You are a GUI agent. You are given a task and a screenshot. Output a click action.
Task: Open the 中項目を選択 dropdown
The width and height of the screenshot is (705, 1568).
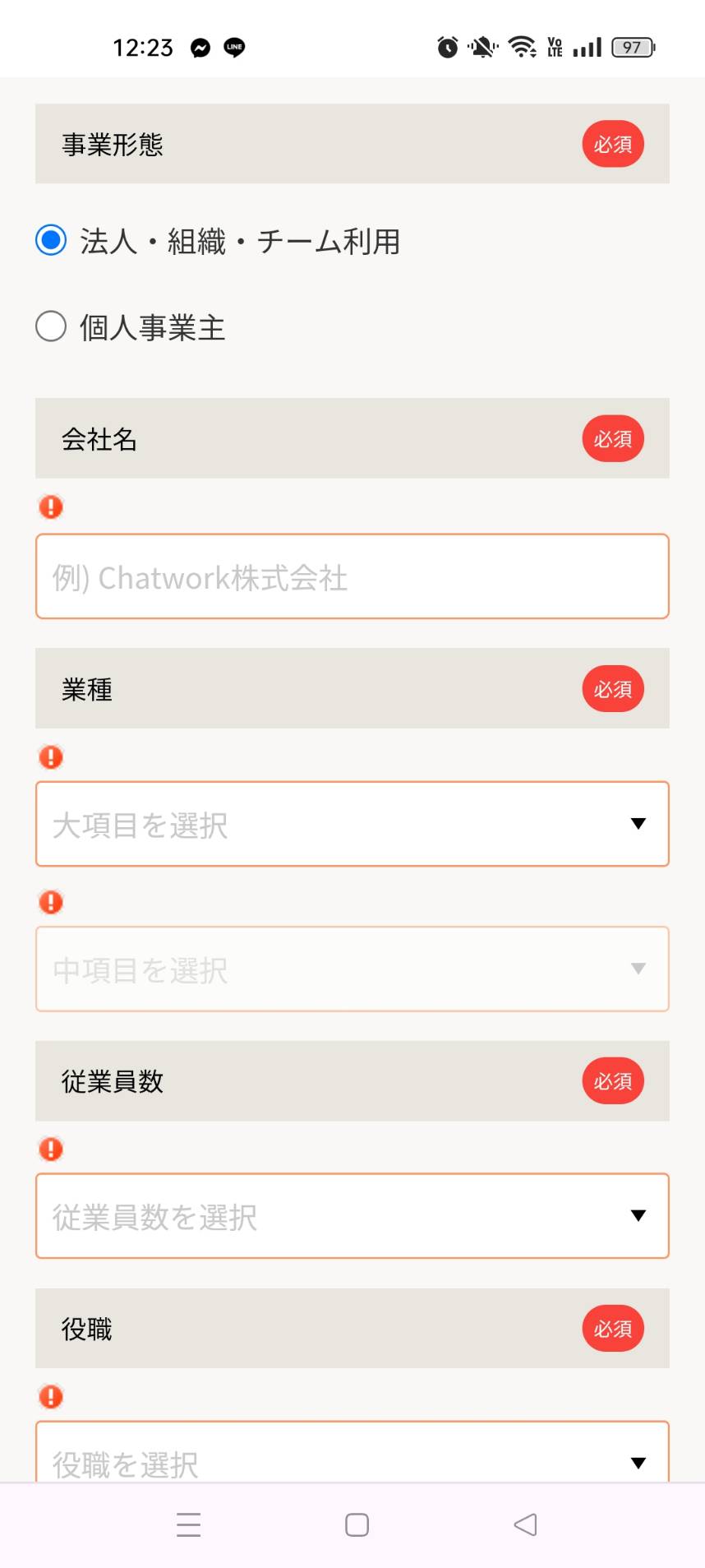coord(352,969)
